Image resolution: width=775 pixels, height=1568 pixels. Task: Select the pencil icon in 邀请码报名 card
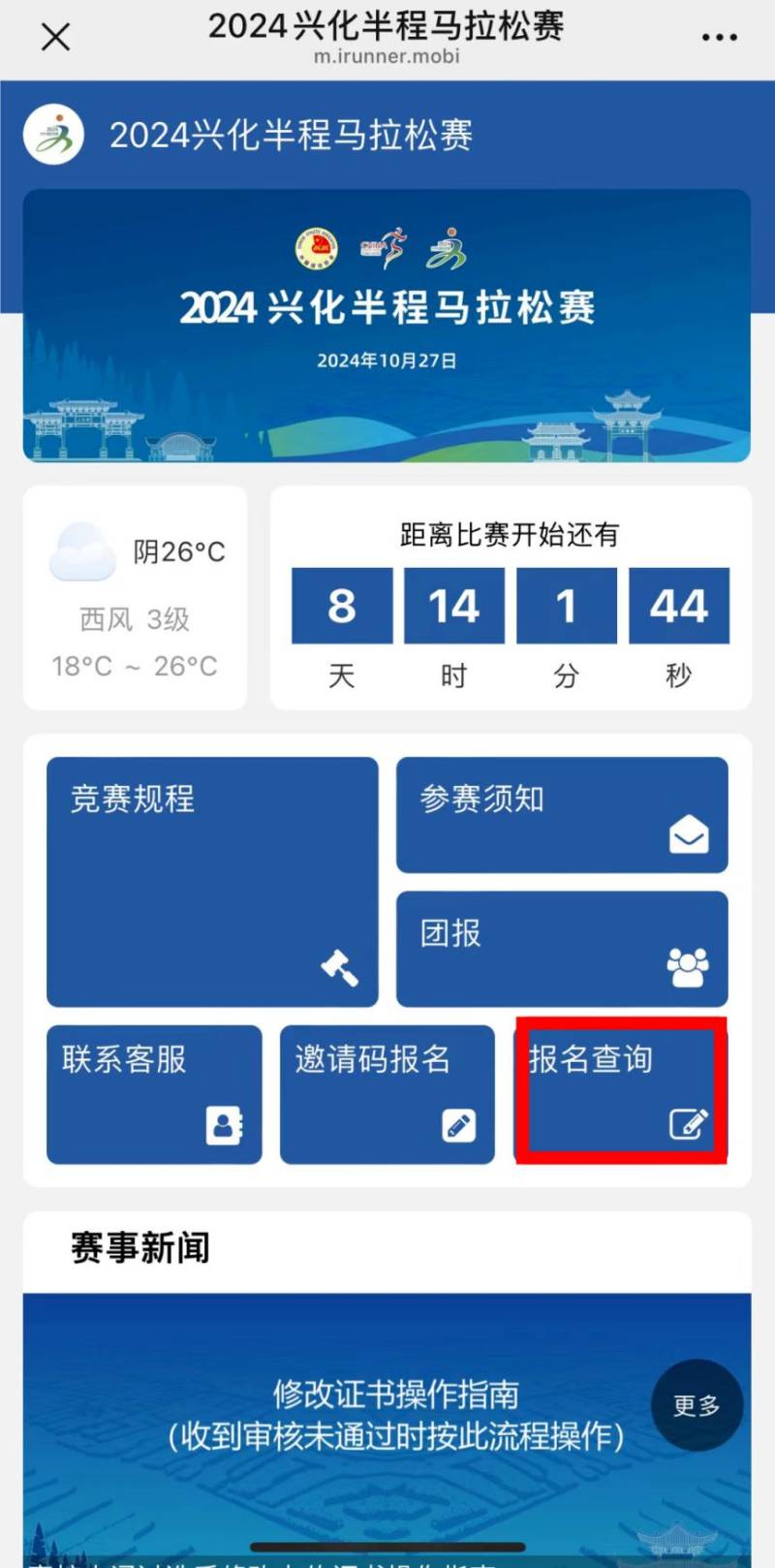(458, 1124)
